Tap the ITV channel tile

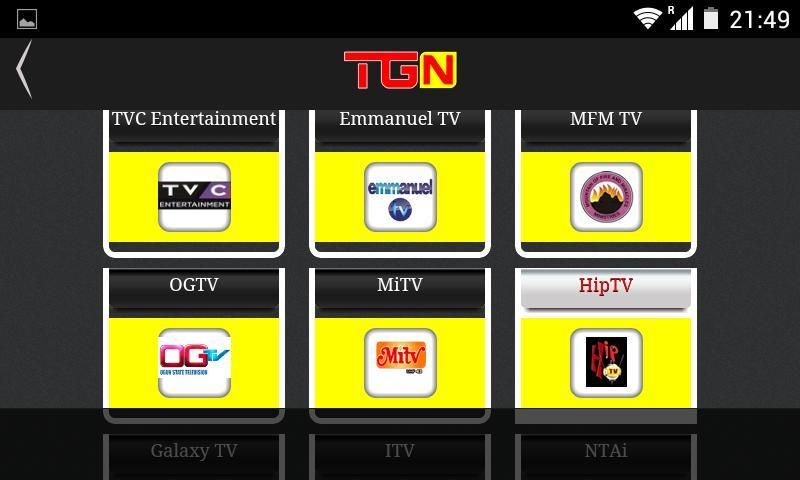400,452
